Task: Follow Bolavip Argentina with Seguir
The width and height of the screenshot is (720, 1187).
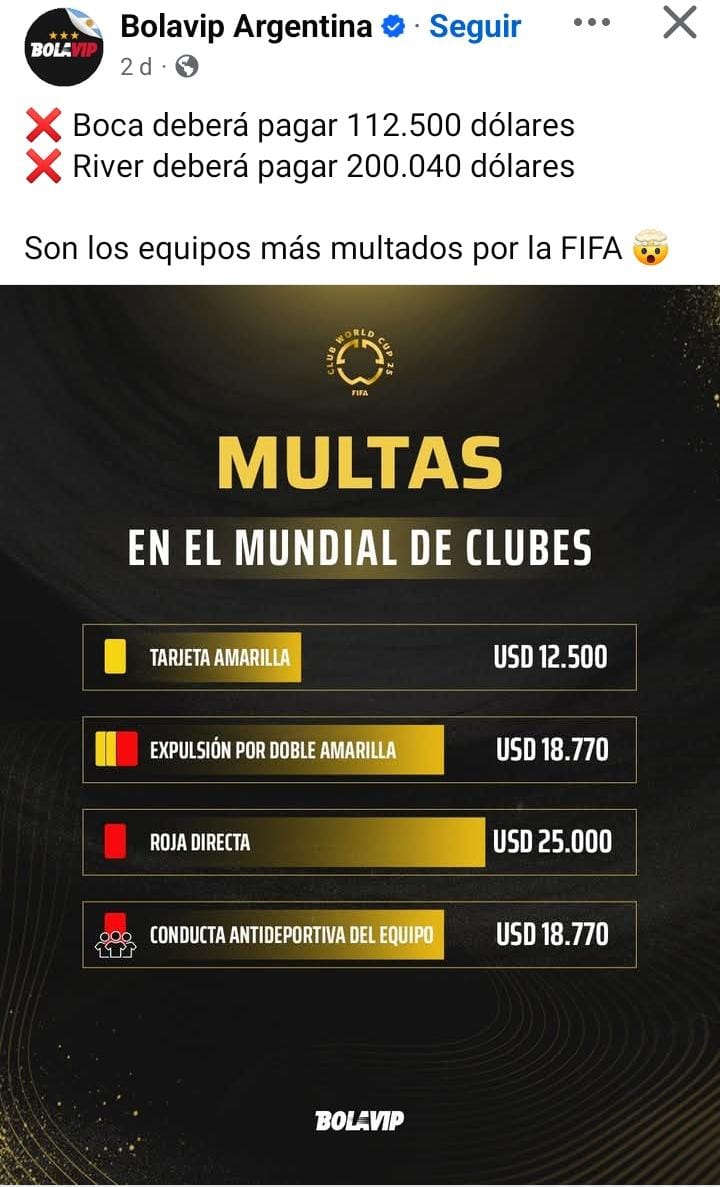Action: tap(475, 27)
